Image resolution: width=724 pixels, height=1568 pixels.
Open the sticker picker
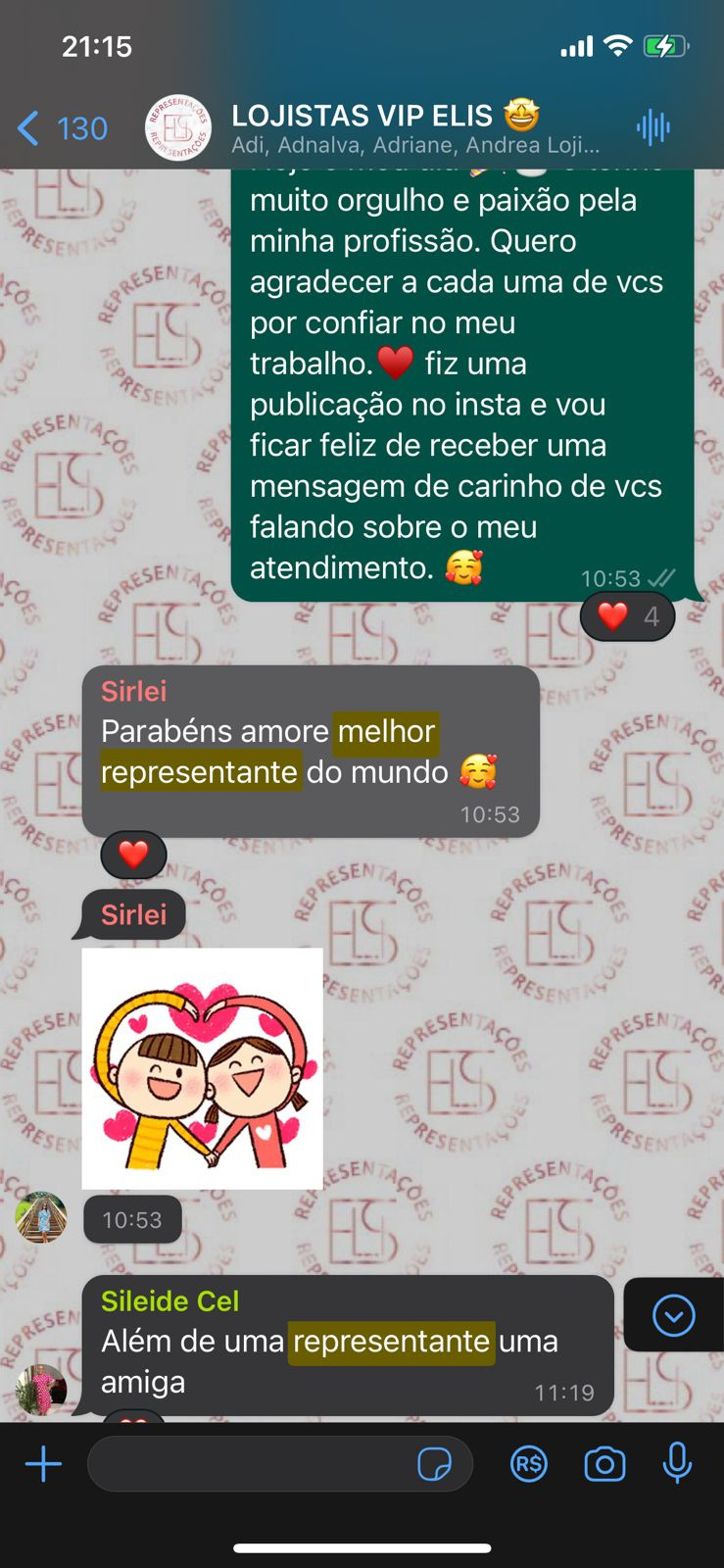click(434, 1464)
